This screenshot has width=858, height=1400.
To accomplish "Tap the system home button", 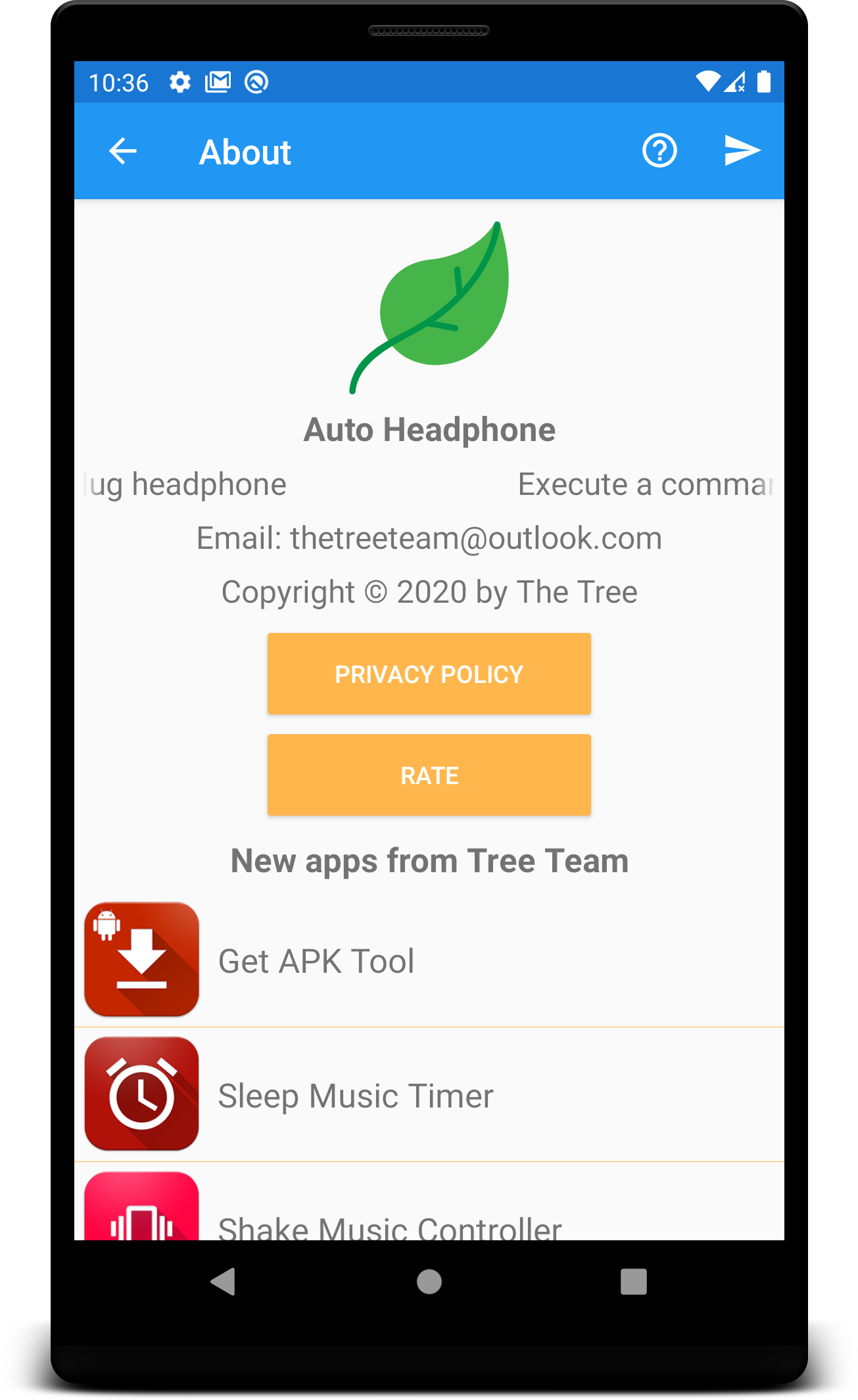I will click(x=429, y=1281).
